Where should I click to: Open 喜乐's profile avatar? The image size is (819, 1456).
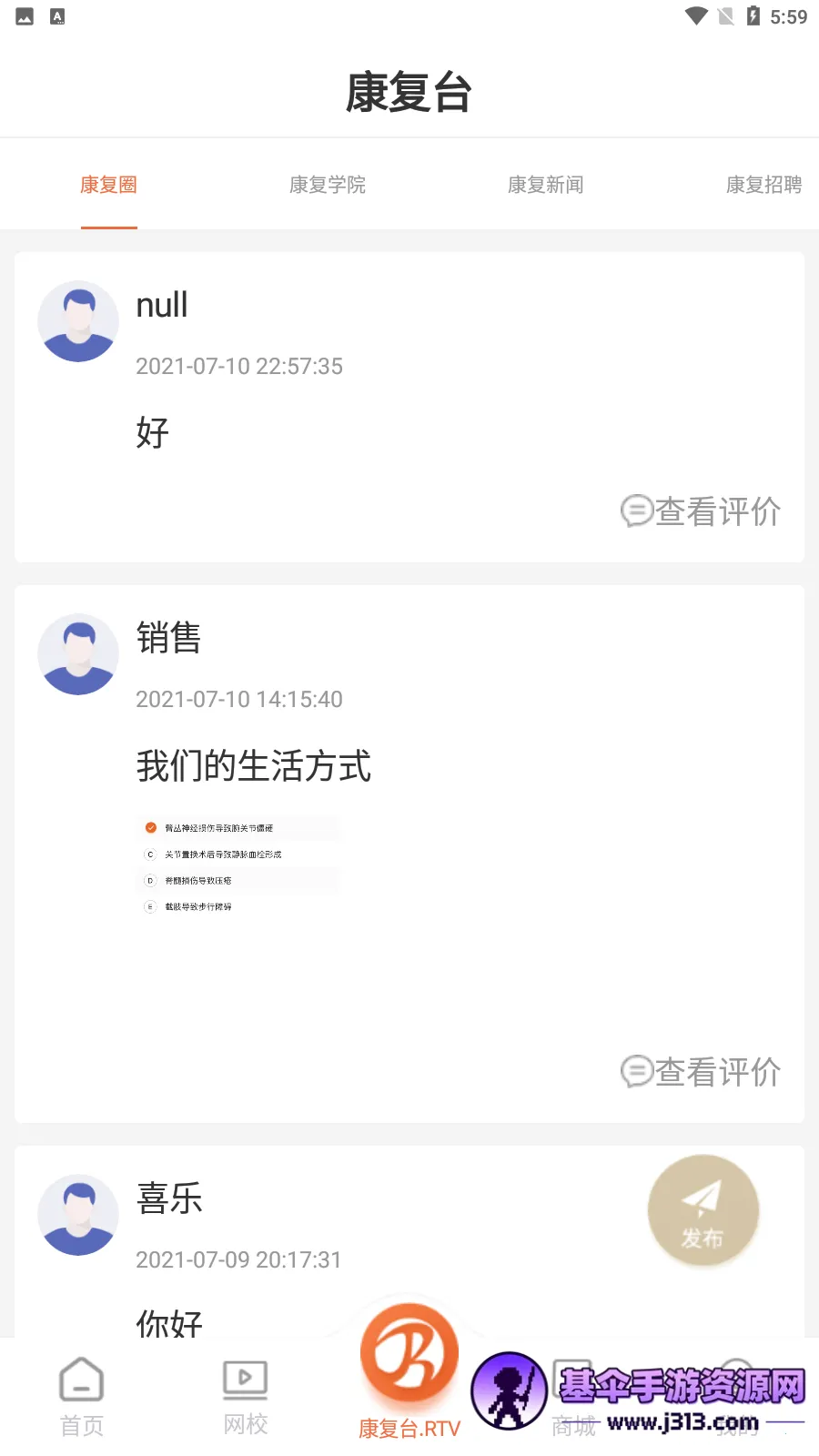pyautogui.click(x=78, y=1215)
